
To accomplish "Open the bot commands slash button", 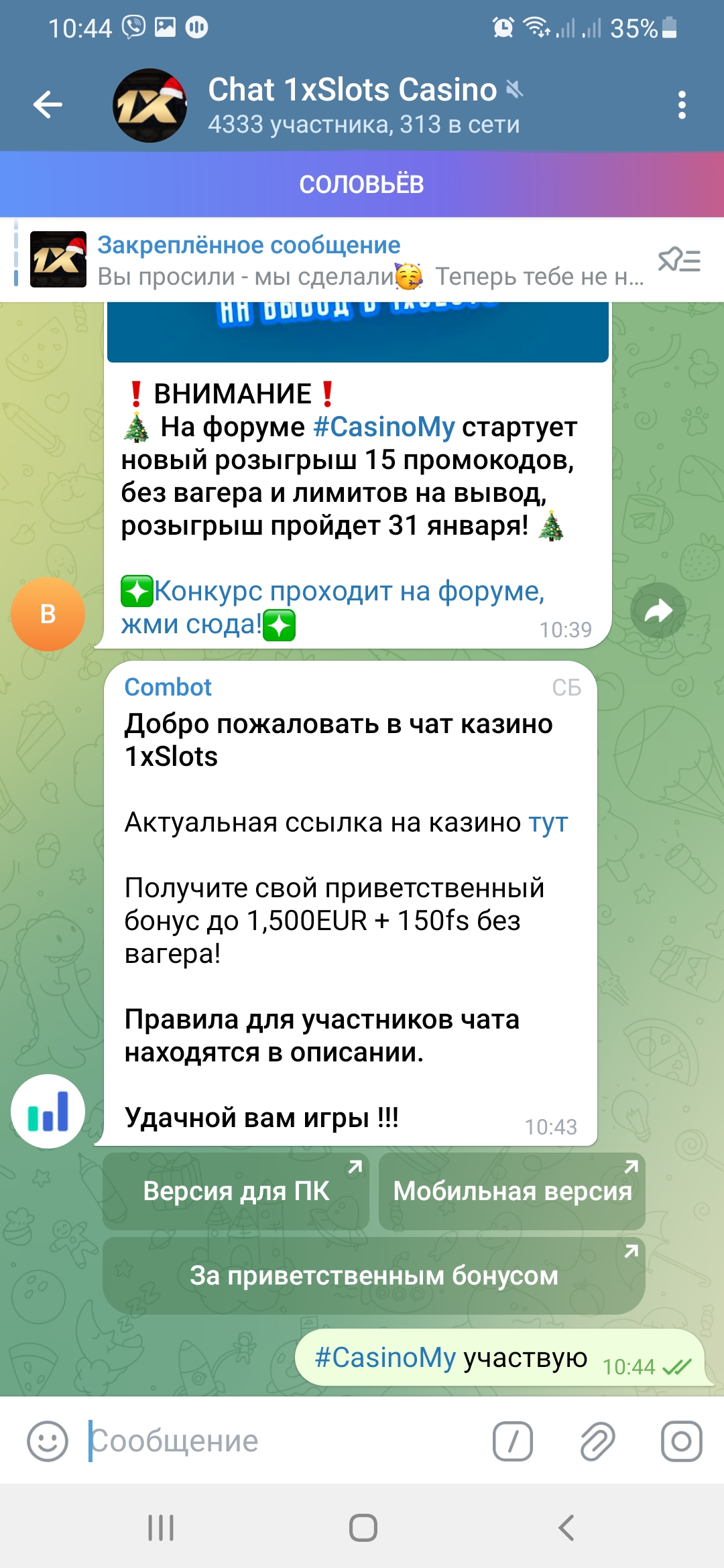I will [x=513, y=1441].
